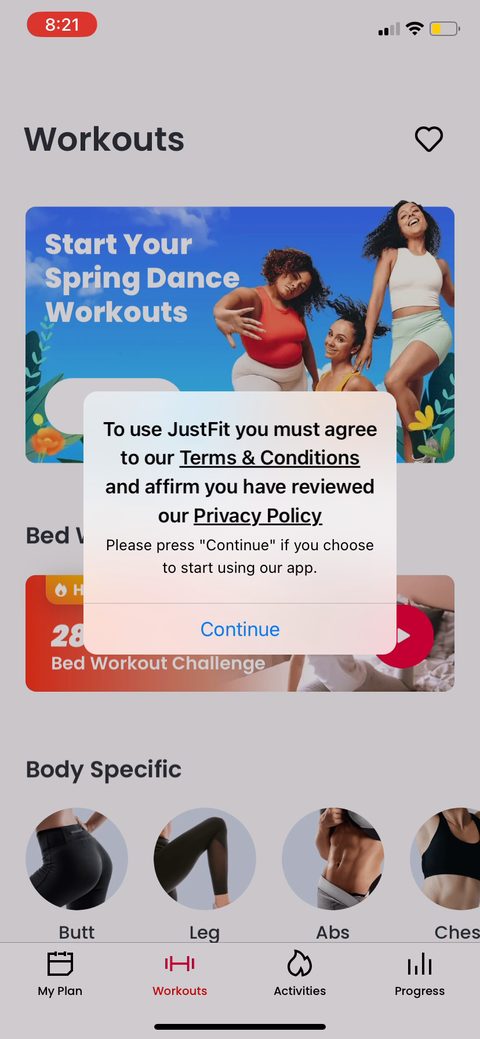Open the Abs workout category
The image size is (480, 1039).
coord(333,873)
